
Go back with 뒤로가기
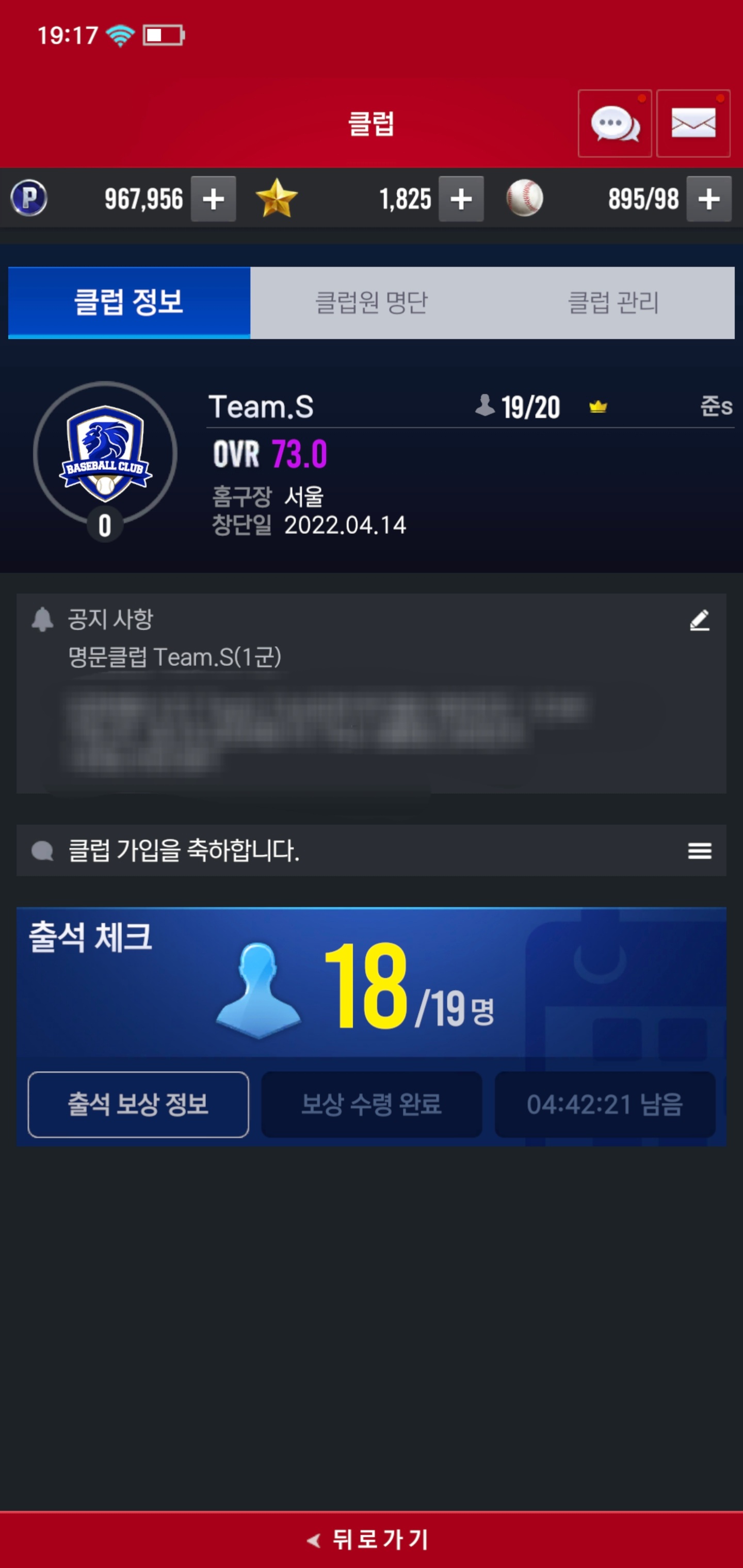[x=371, y=1540]
